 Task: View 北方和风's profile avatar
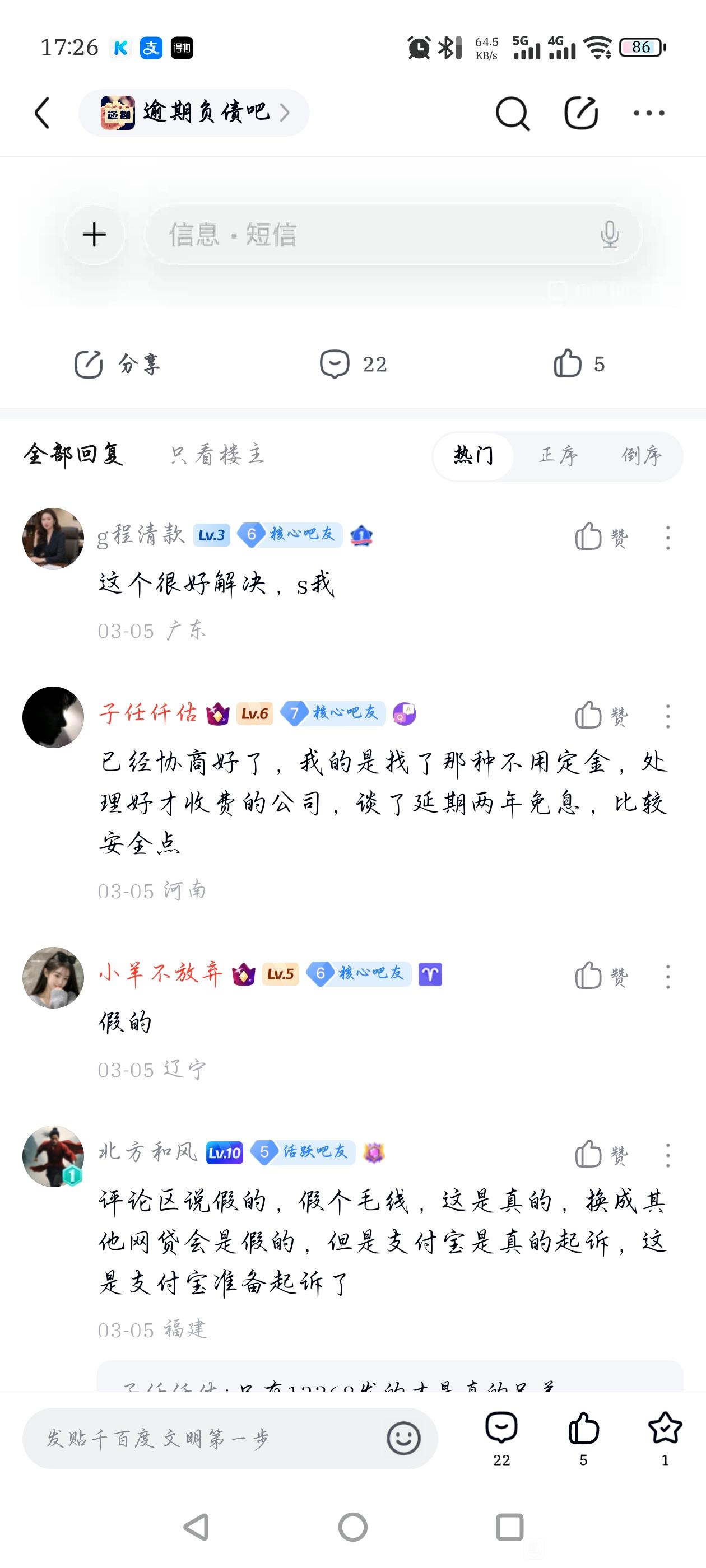(x=53, y=1156)
